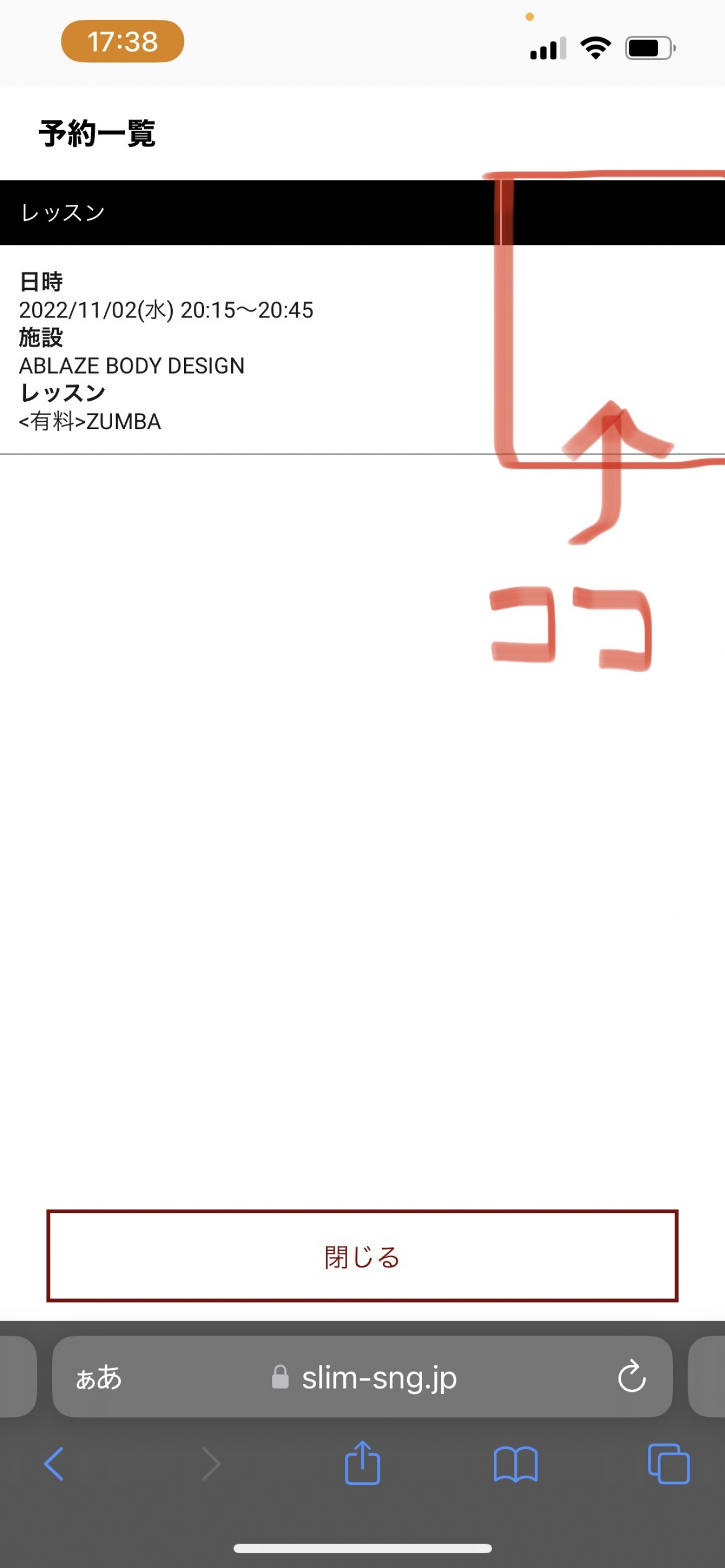Reload the slim-sng.jp page
Viewport: 725px width, 1568px height.
(631, 1377)
